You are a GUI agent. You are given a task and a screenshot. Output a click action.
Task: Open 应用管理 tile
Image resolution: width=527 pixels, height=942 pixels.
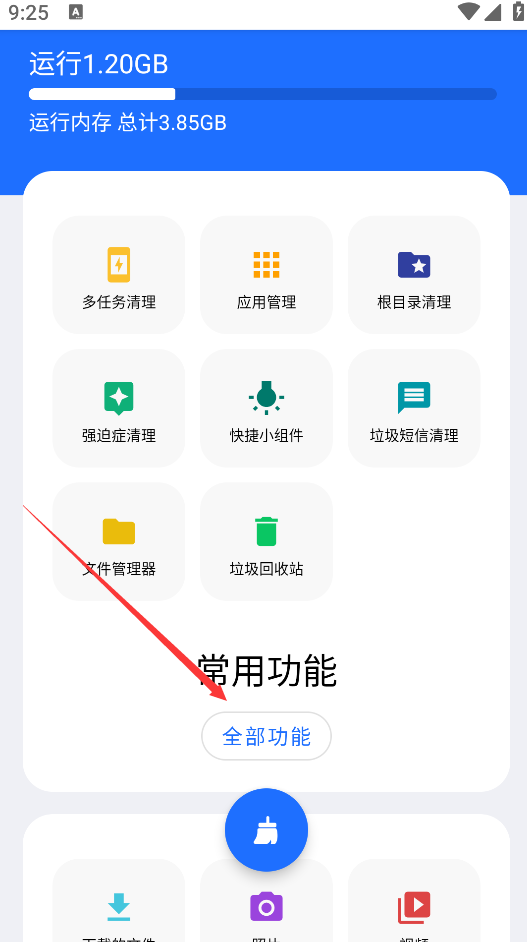point(266,275)
